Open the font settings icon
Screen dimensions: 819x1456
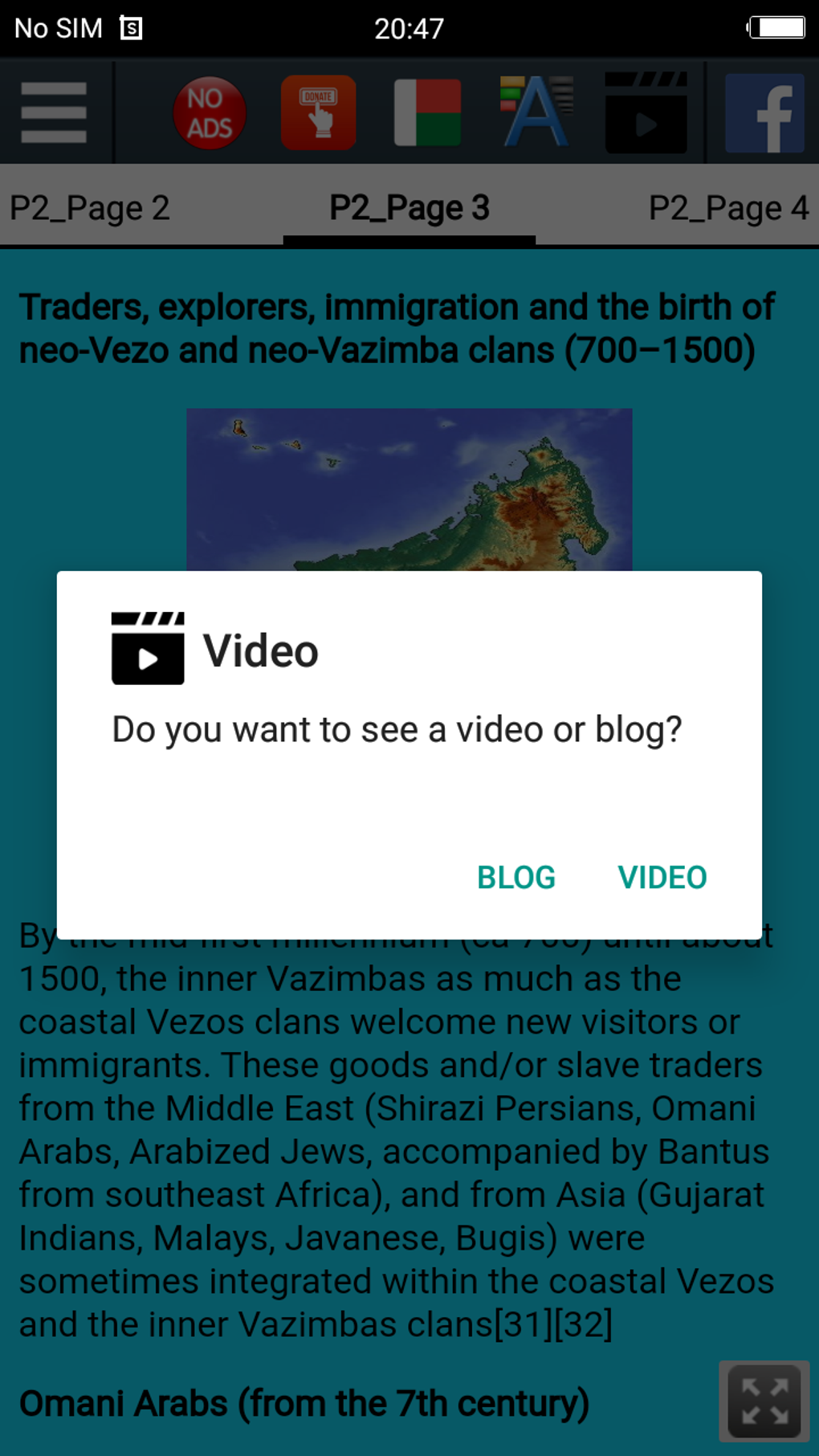[x=536, y=112]
